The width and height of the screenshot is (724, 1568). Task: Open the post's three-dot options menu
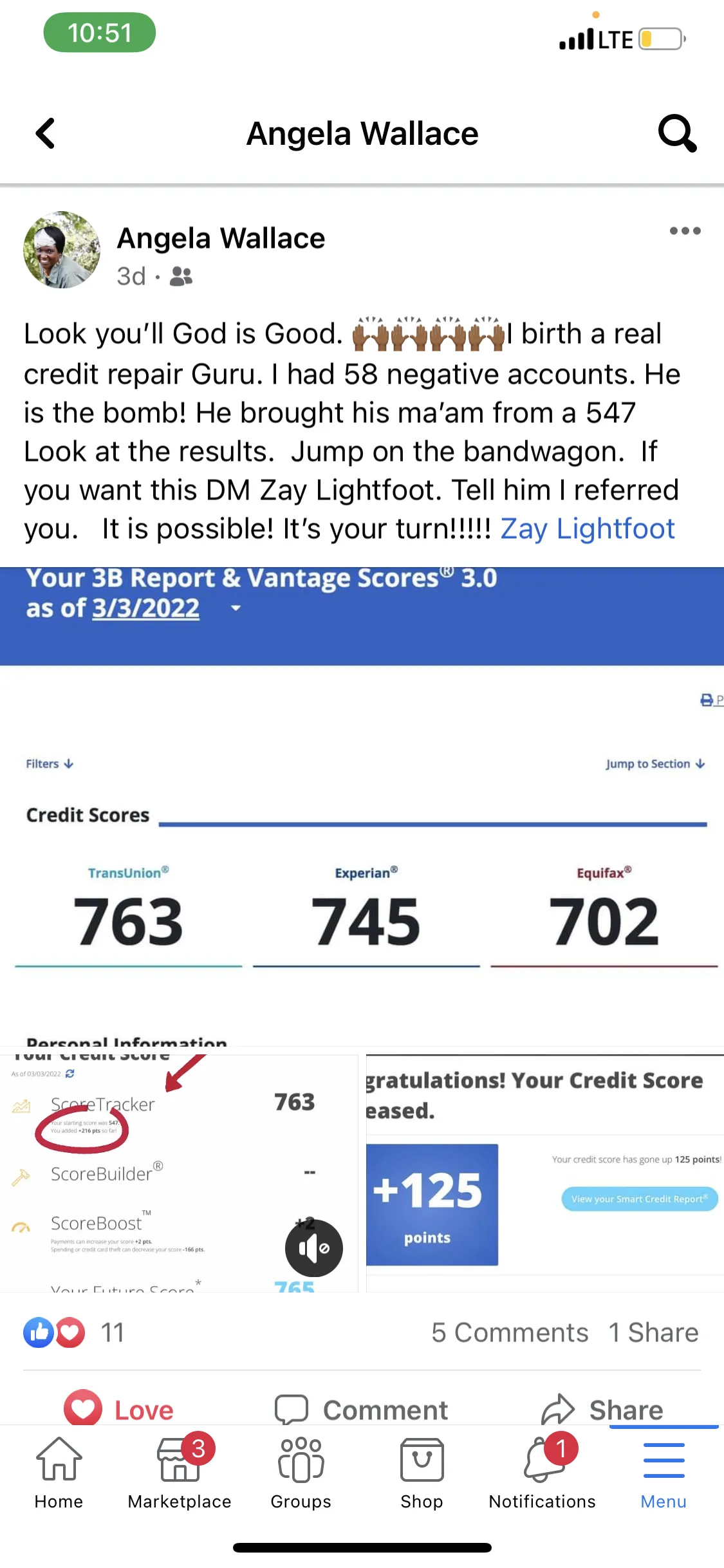[685, 231]
